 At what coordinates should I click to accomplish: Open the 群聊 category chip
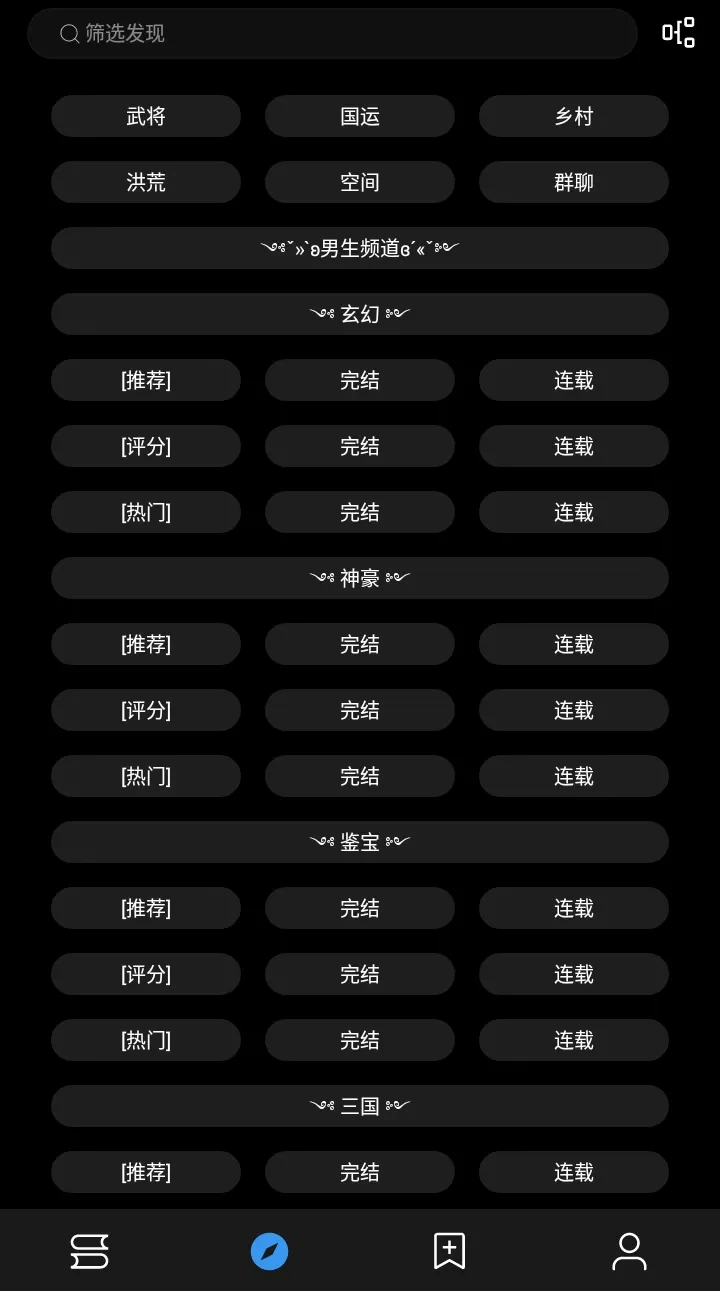pos(574,182)
